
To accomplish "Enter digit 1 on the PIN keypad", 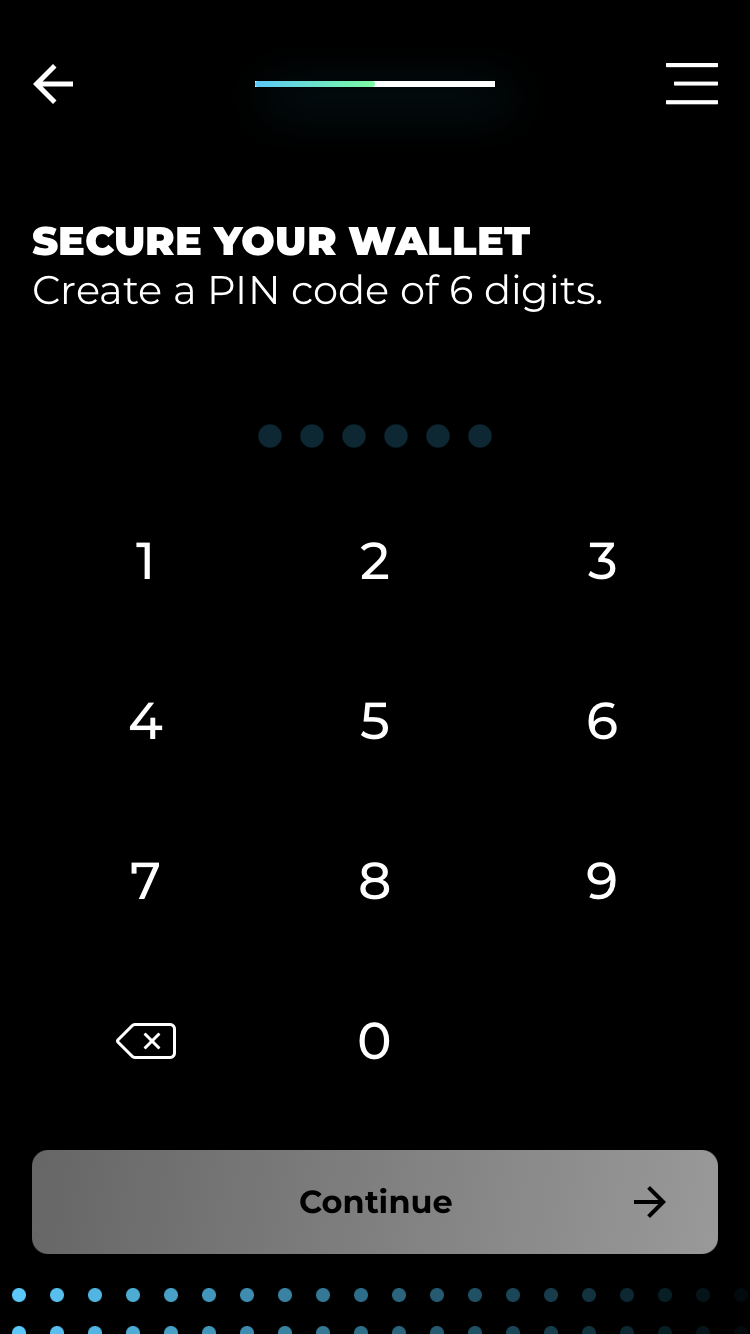I will coord(146,561).
